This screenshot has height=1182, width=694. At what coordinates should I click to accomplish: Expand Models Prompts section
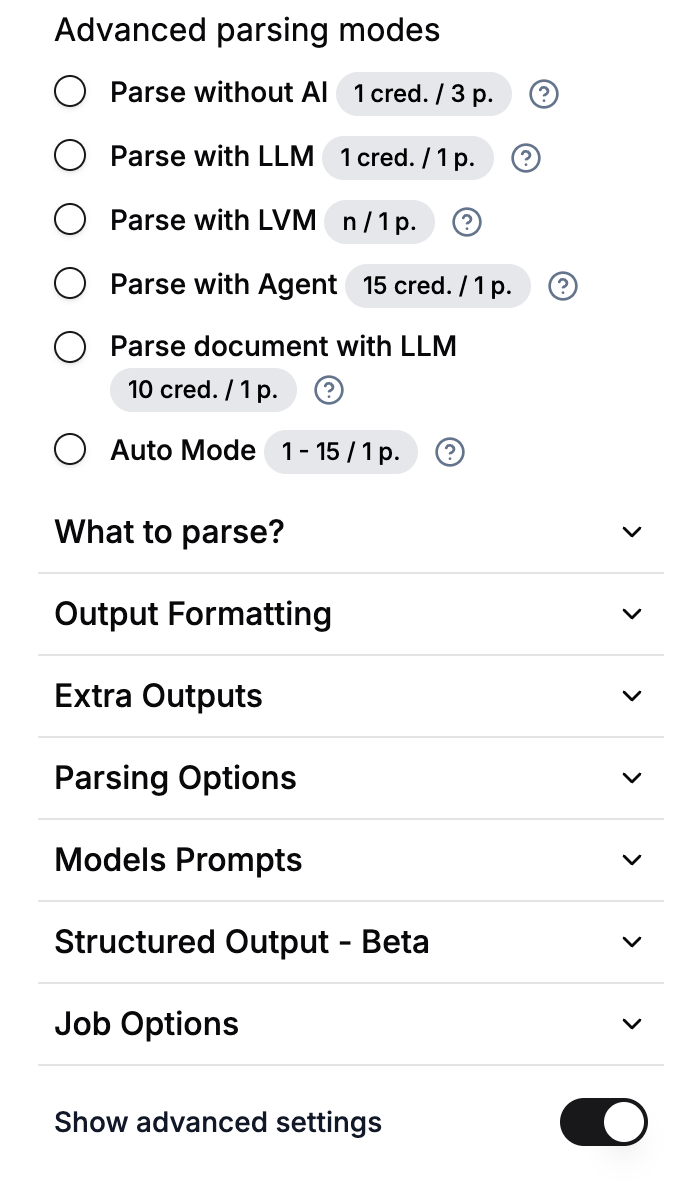[631, 860]
